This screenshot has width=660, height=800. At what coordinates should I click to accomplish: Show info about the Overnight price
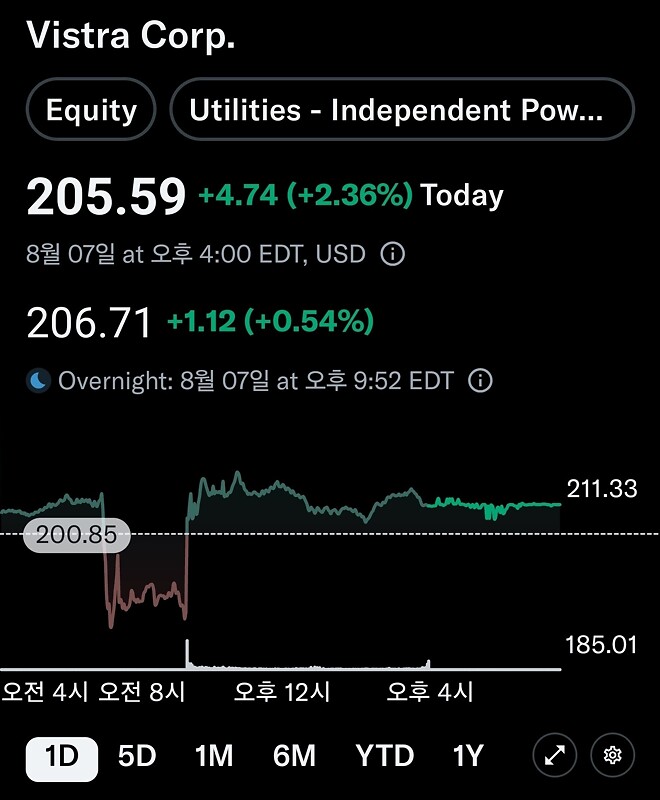click(481, 381)
